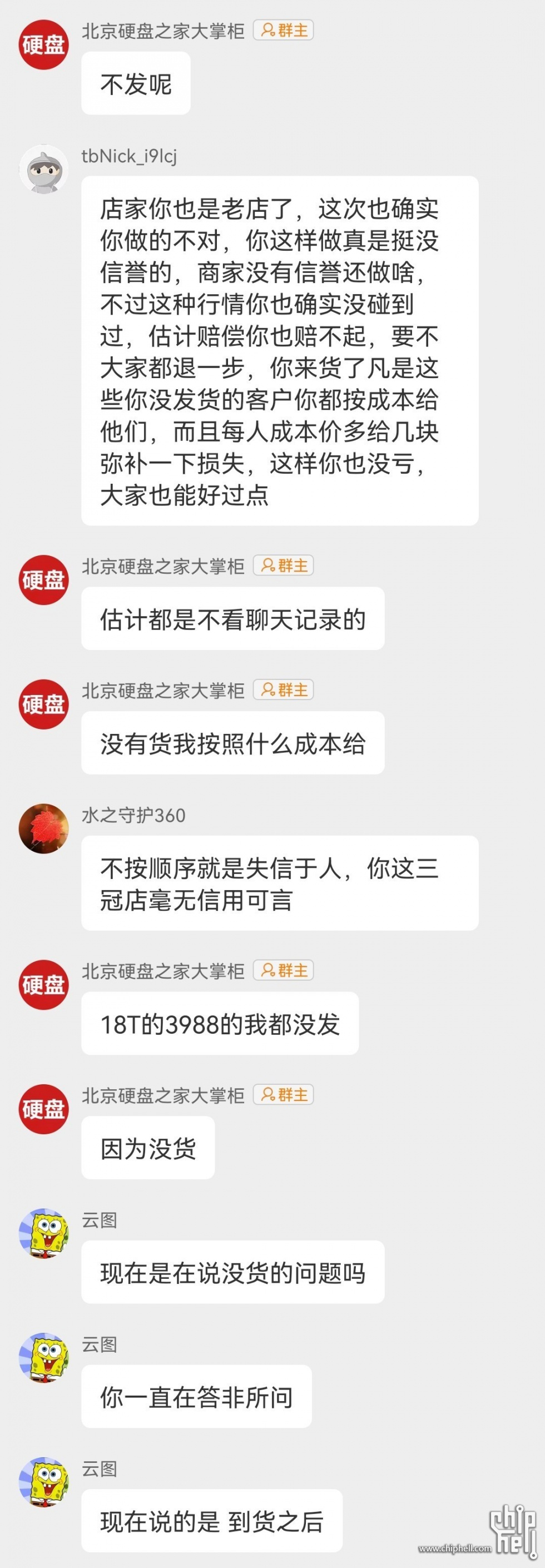Open 云图 avatar beside "你一直在答非所问"
The image size is (545, 1568).
tap(43, 1357)
